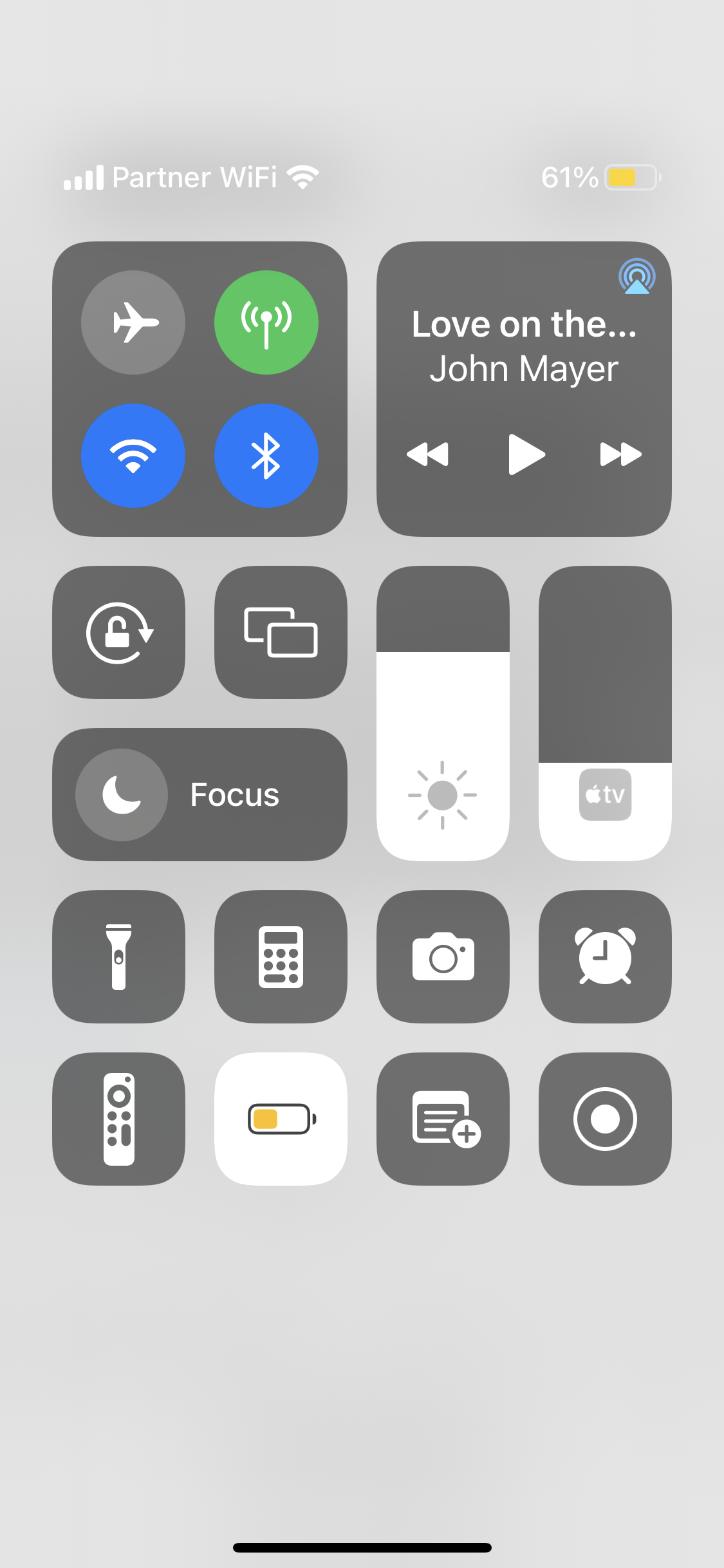724x1568 pixels.
Task: Play Love on the... by John Mayer
Action: tap(526, 454)
